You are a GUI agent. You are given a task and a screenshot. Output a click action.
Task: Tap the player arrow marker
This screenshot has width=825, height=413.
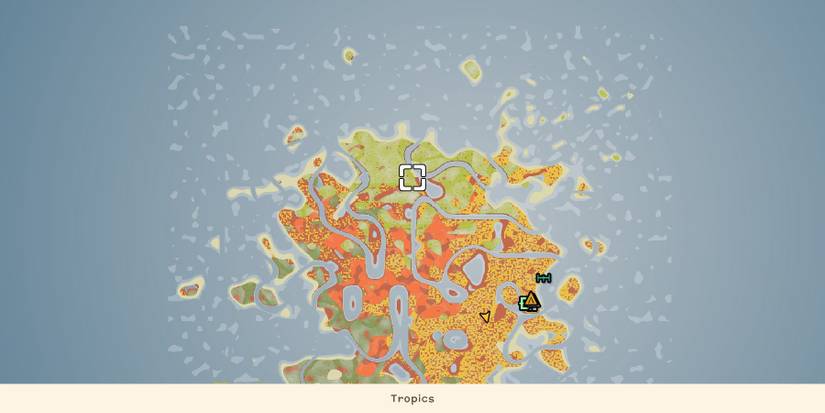(485, 317)
